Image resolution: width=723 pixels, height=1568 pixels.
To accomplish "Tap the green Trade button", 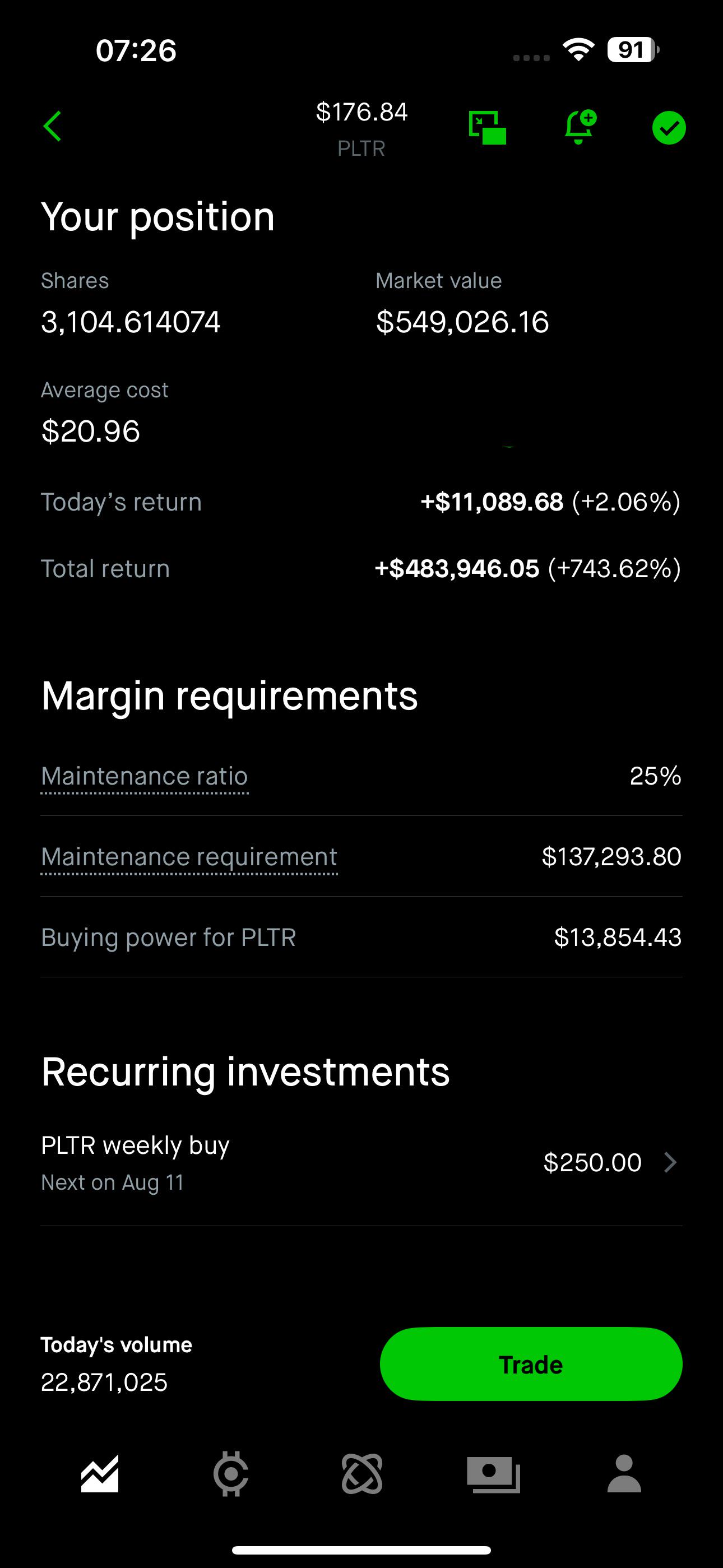I will click(x=531, y=1364).
